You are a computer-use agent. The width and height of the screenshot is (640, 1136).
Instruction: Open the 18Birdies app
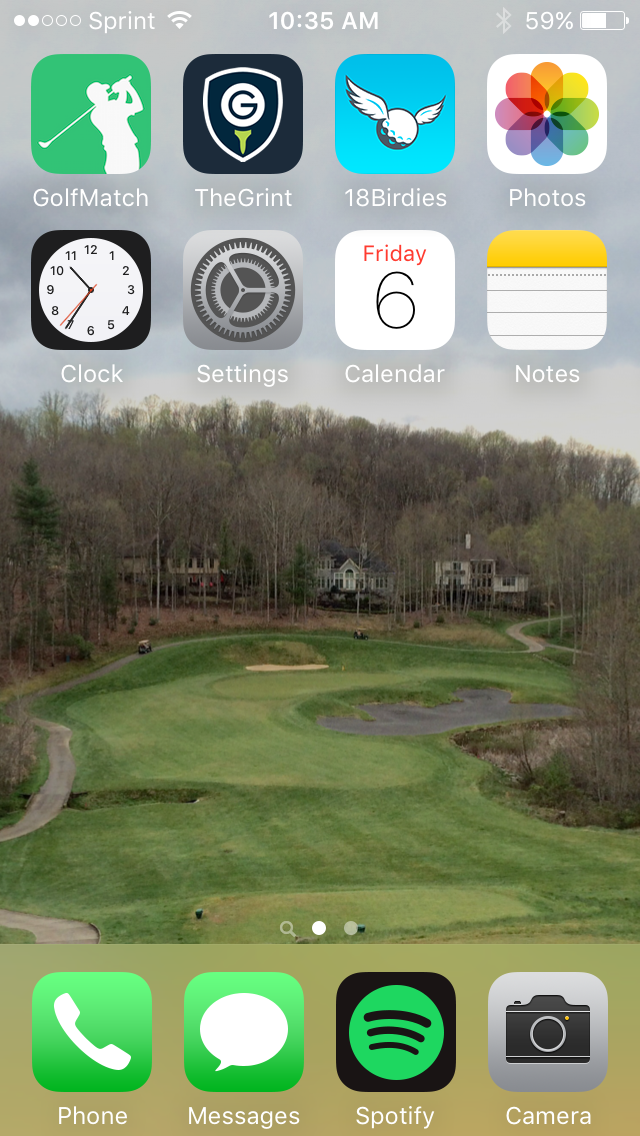click(x=395, y=114)
